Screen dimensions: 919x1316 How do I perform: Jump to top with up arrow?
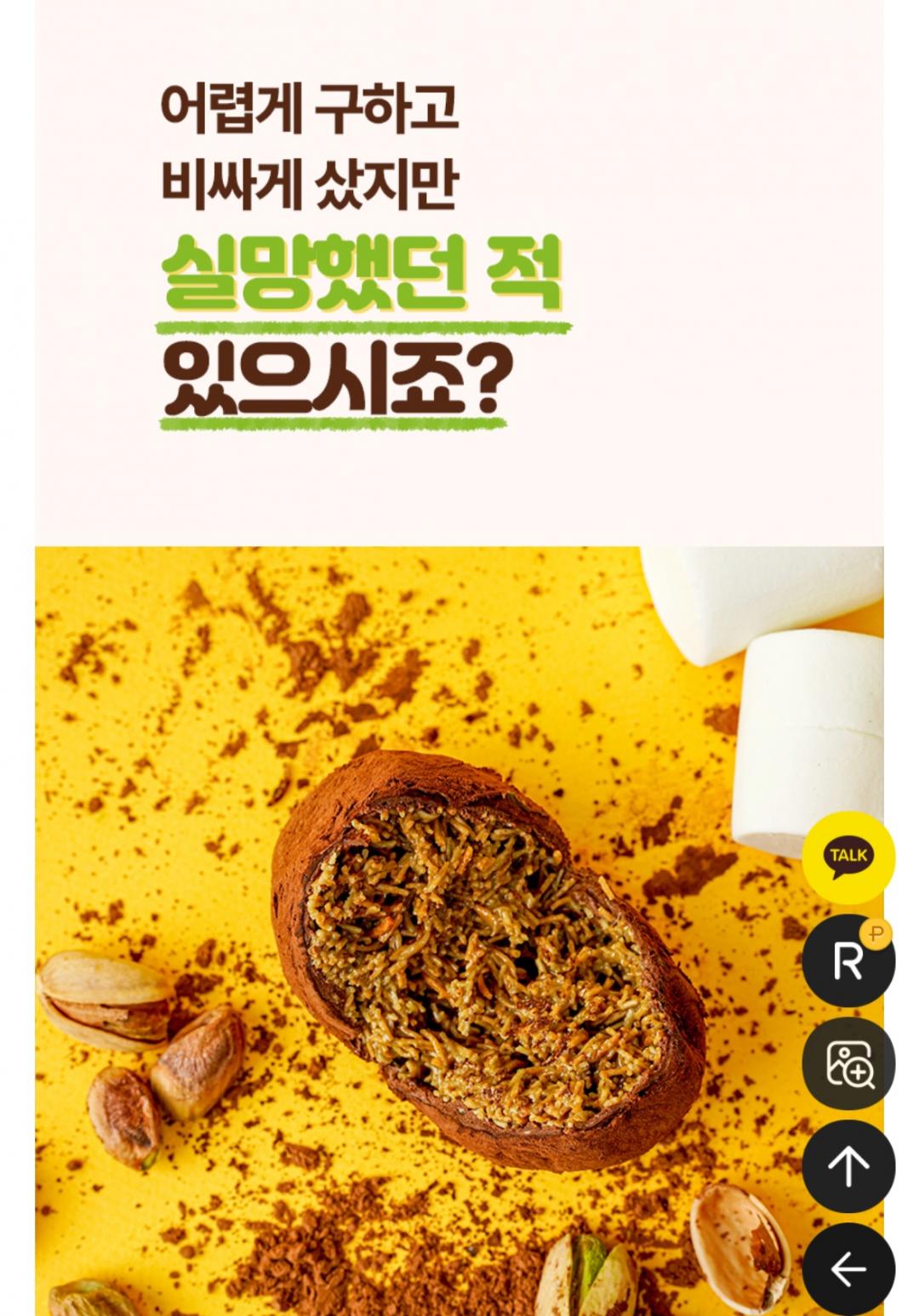tap(848, 1166)
